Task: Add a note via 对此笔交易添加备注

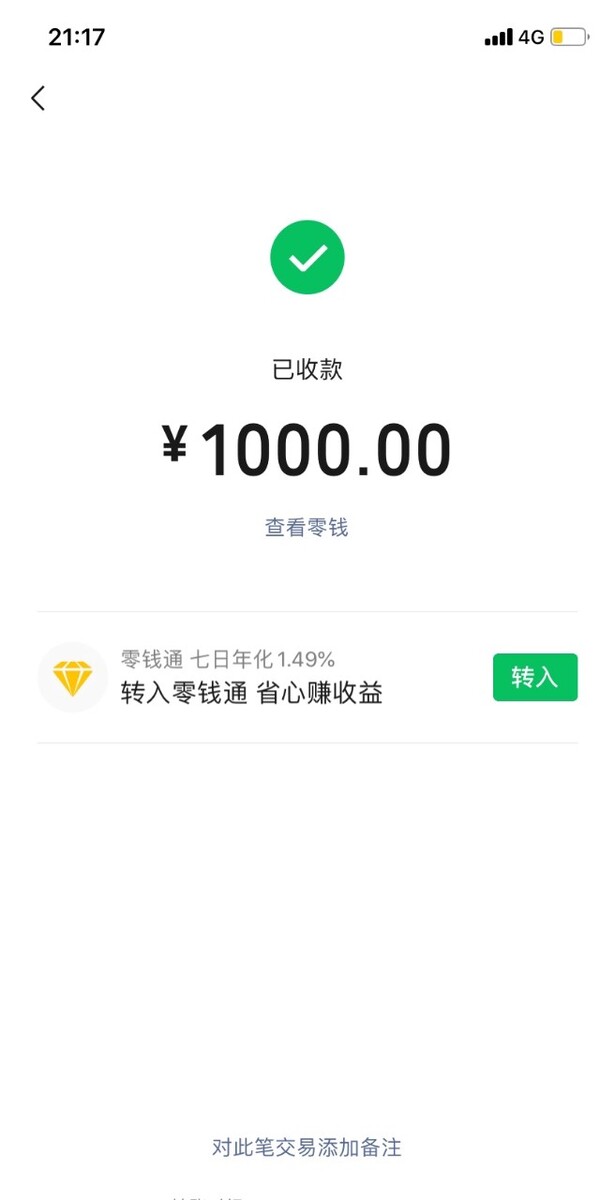Action: (x=306, y=1147)
